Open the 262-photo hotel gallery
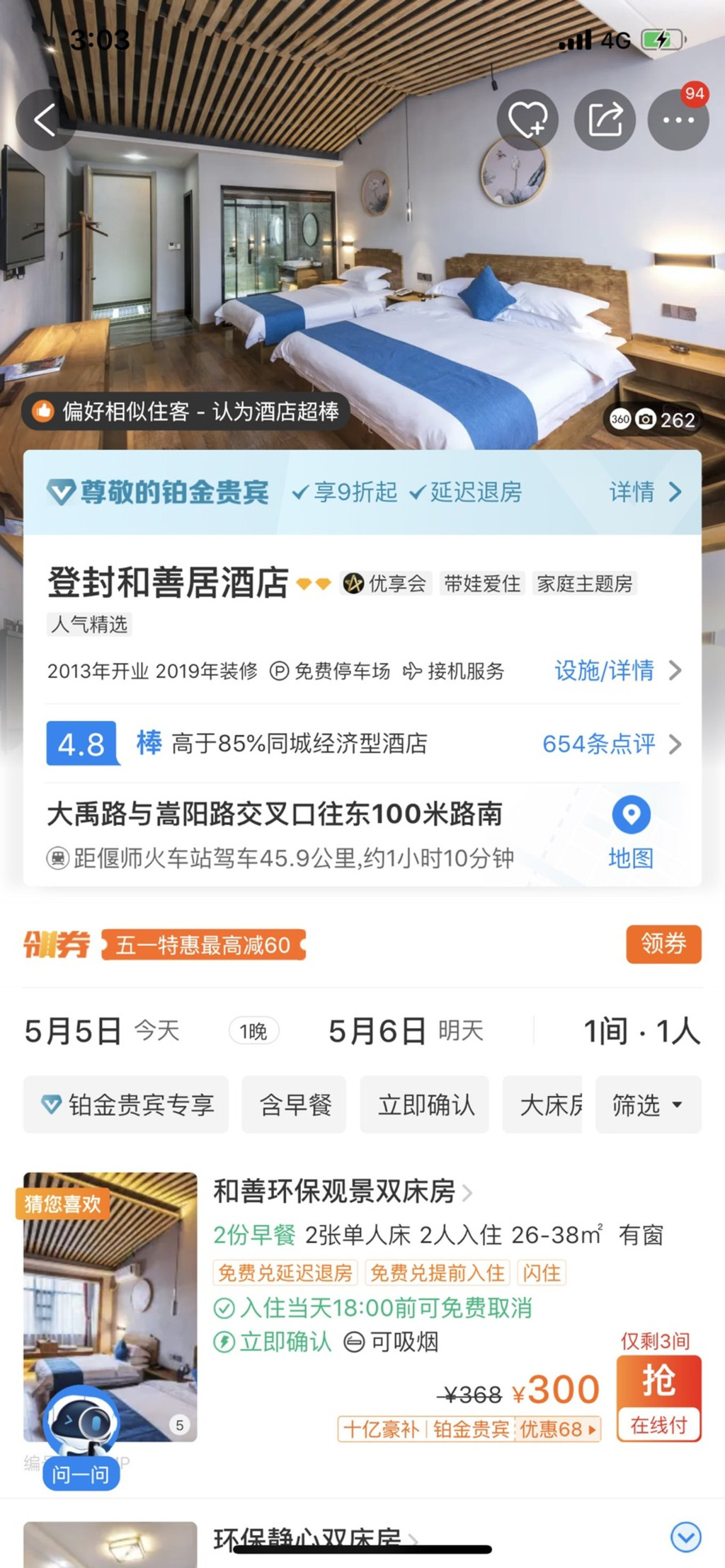 [654, 420]
